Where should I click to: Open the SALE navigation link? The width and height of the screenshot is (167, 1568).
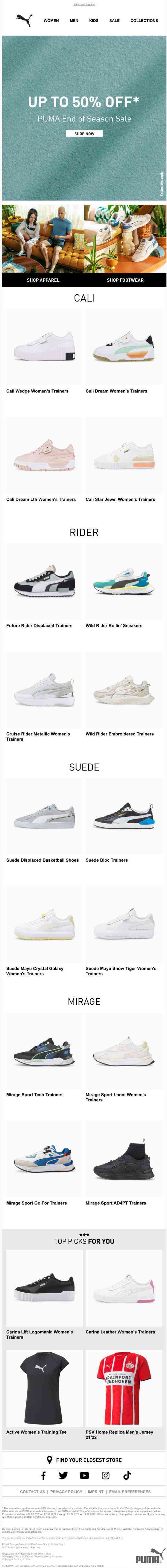pos(114,21)
